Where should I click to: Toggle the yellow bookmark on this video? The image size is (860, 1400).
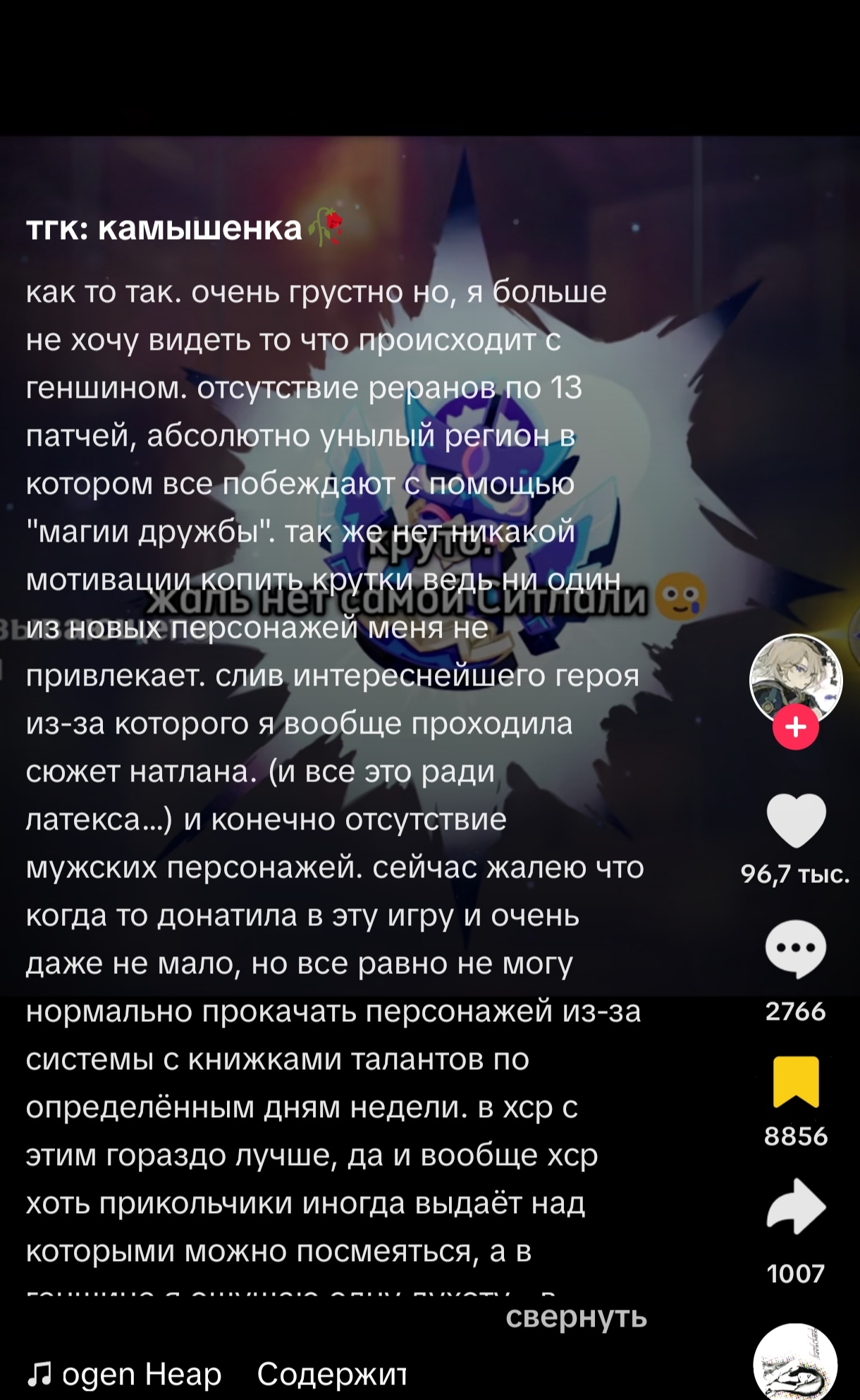[796, 1082]
